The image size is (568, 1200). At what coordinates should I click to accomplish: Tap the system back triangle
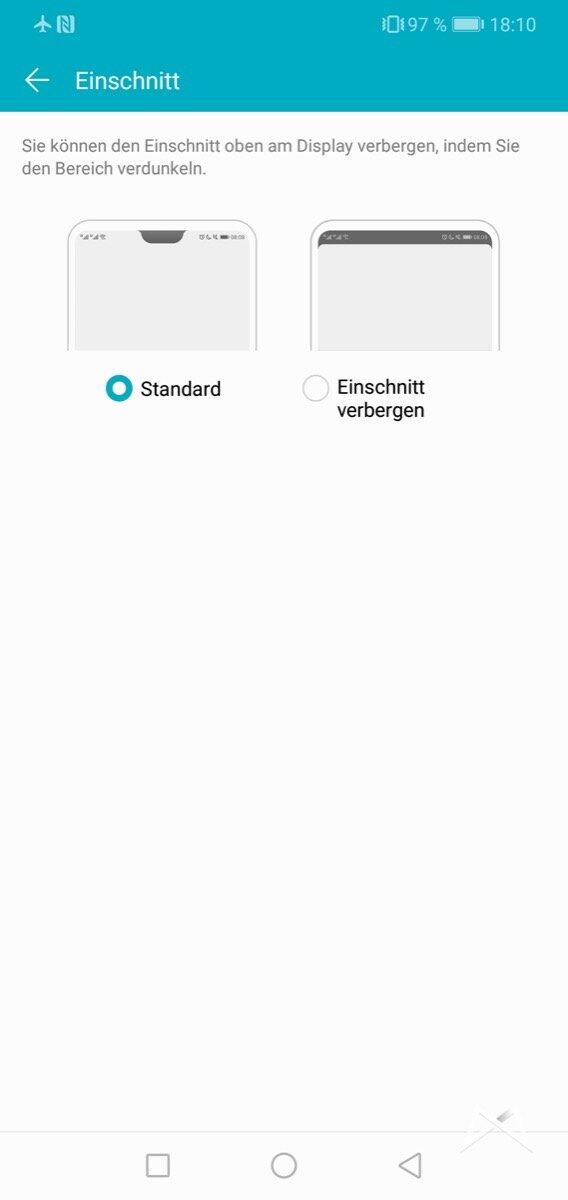410,1165
